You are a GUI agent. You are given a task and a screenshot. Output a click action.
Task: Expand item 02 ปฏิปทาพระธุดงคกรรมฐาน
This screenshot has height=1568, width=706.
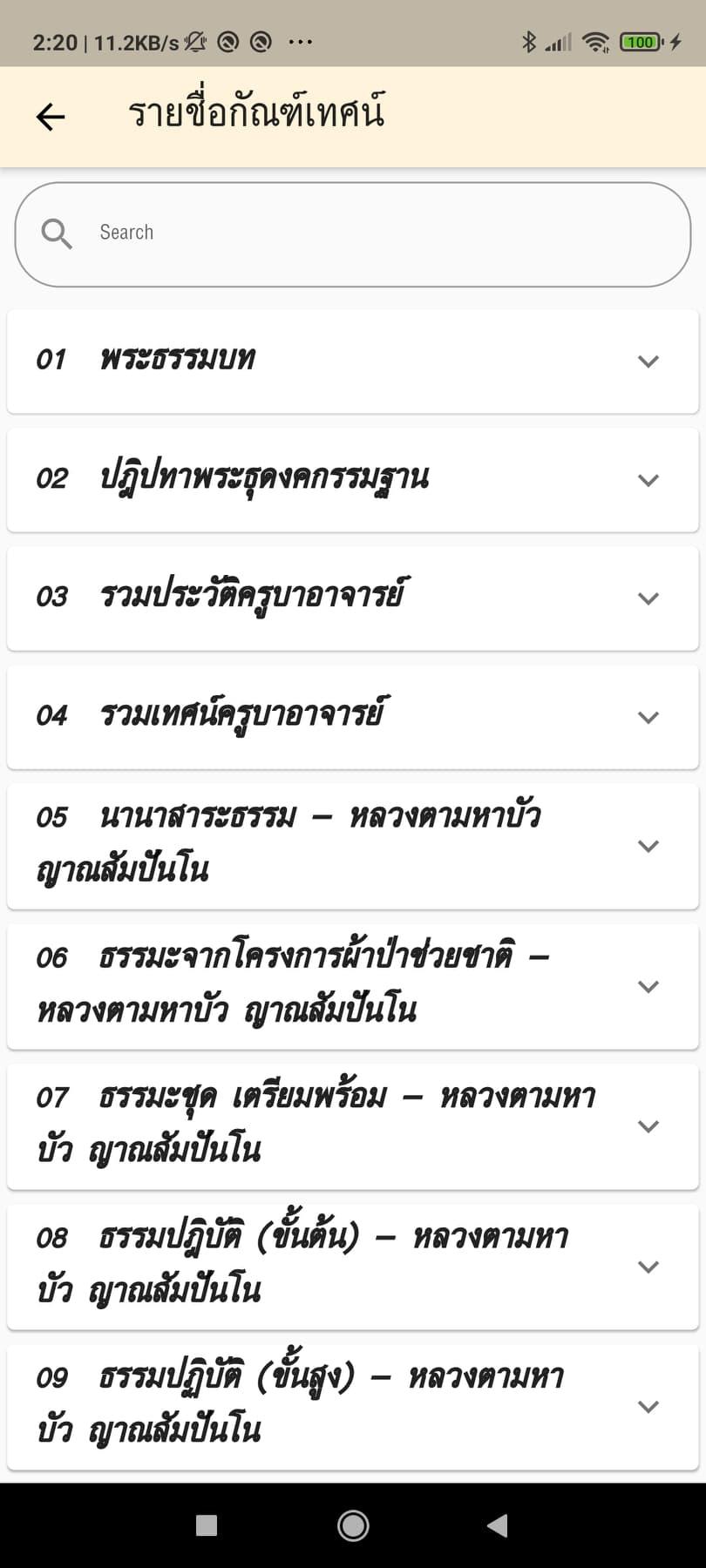click(353, 479)
